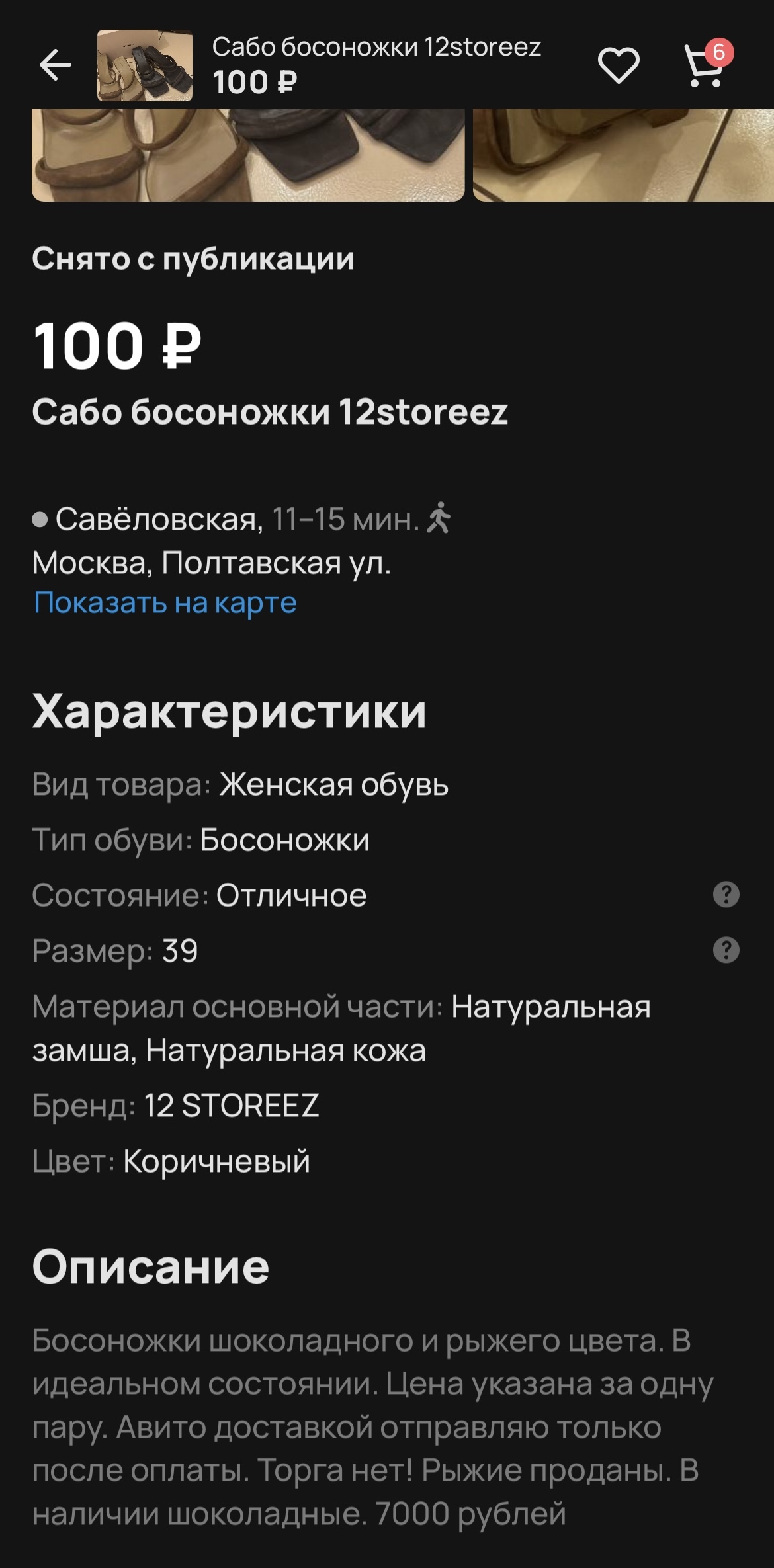The image size is (774, 1568).
Task: Go back using the arrow icon
Action: [x=56, y=65]
